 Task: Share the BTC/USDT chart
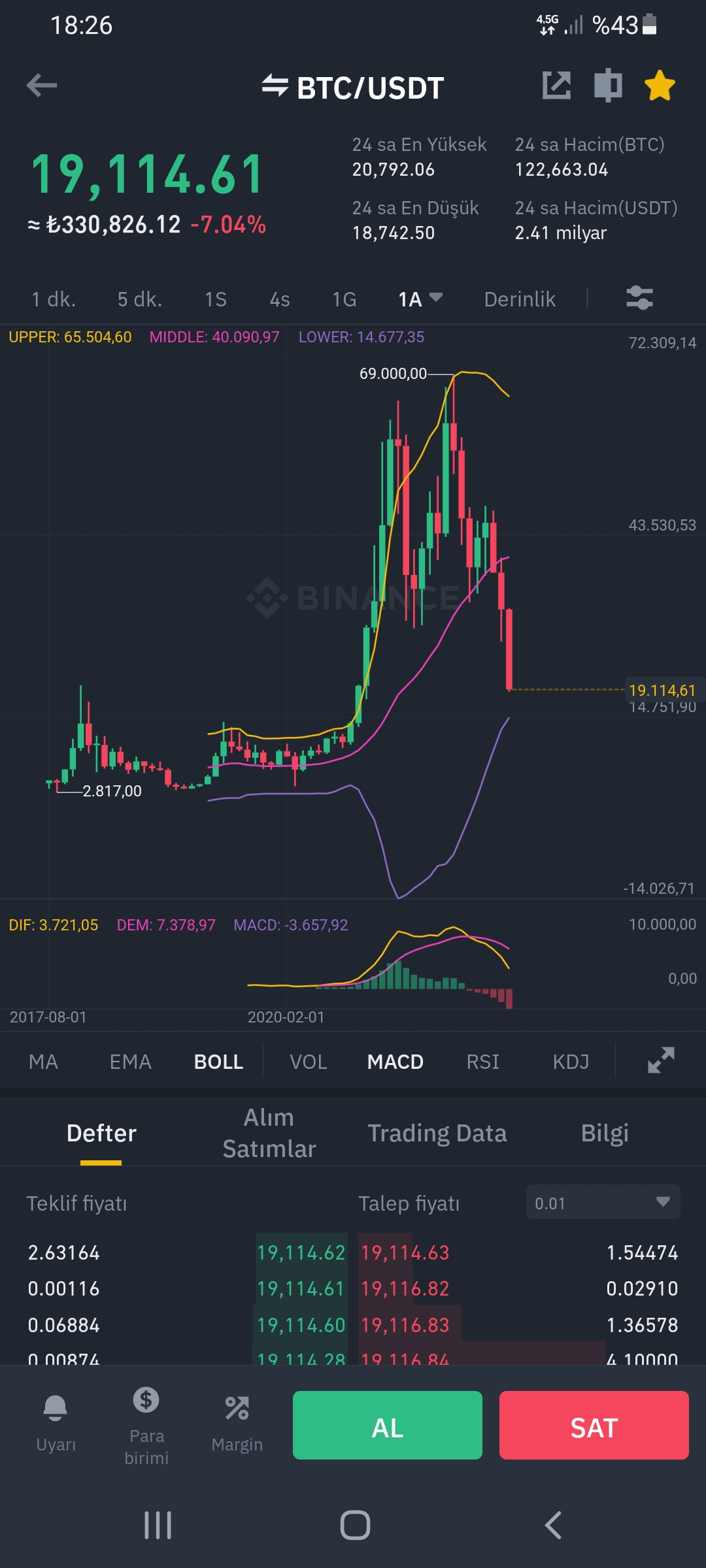tap(556, 86)
